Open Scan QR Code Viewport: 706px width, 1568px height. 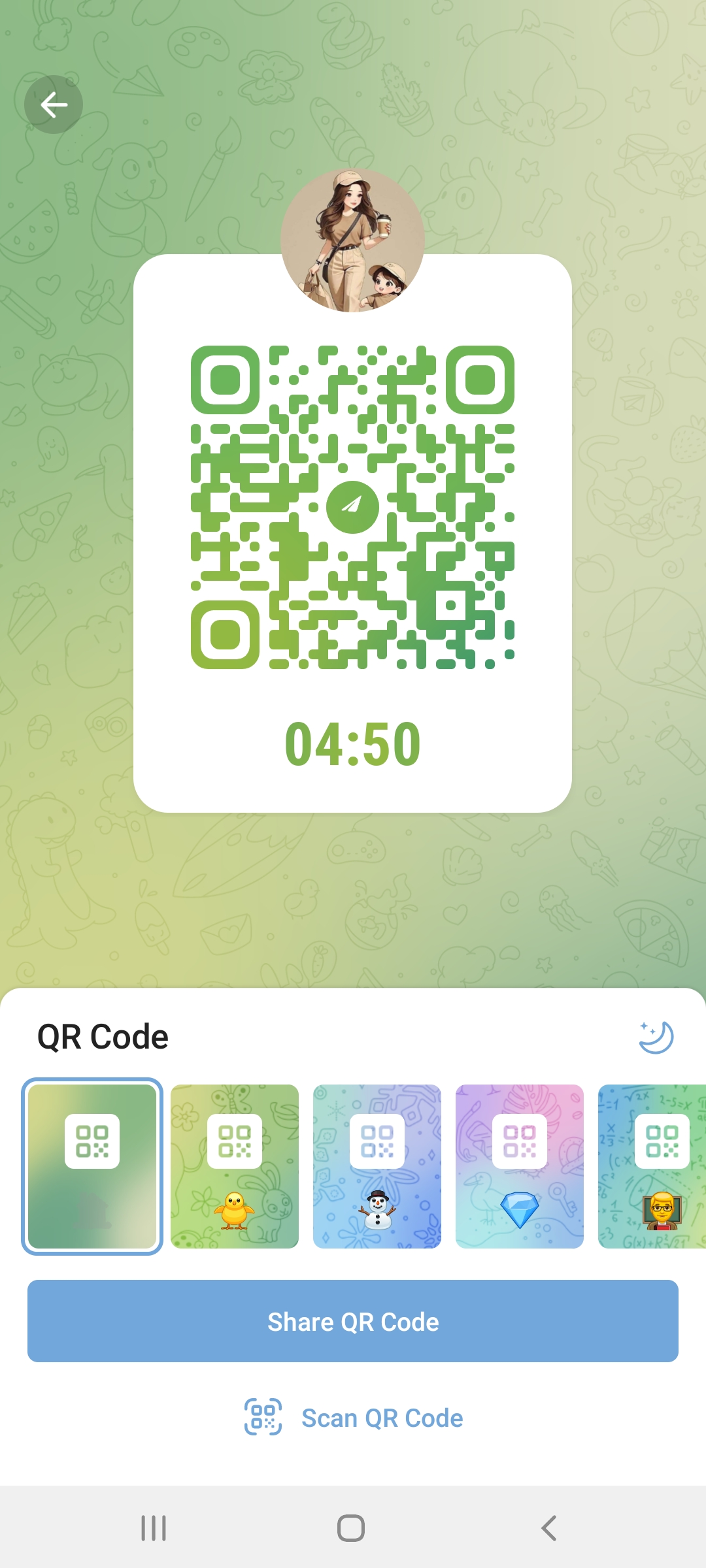353,1418
